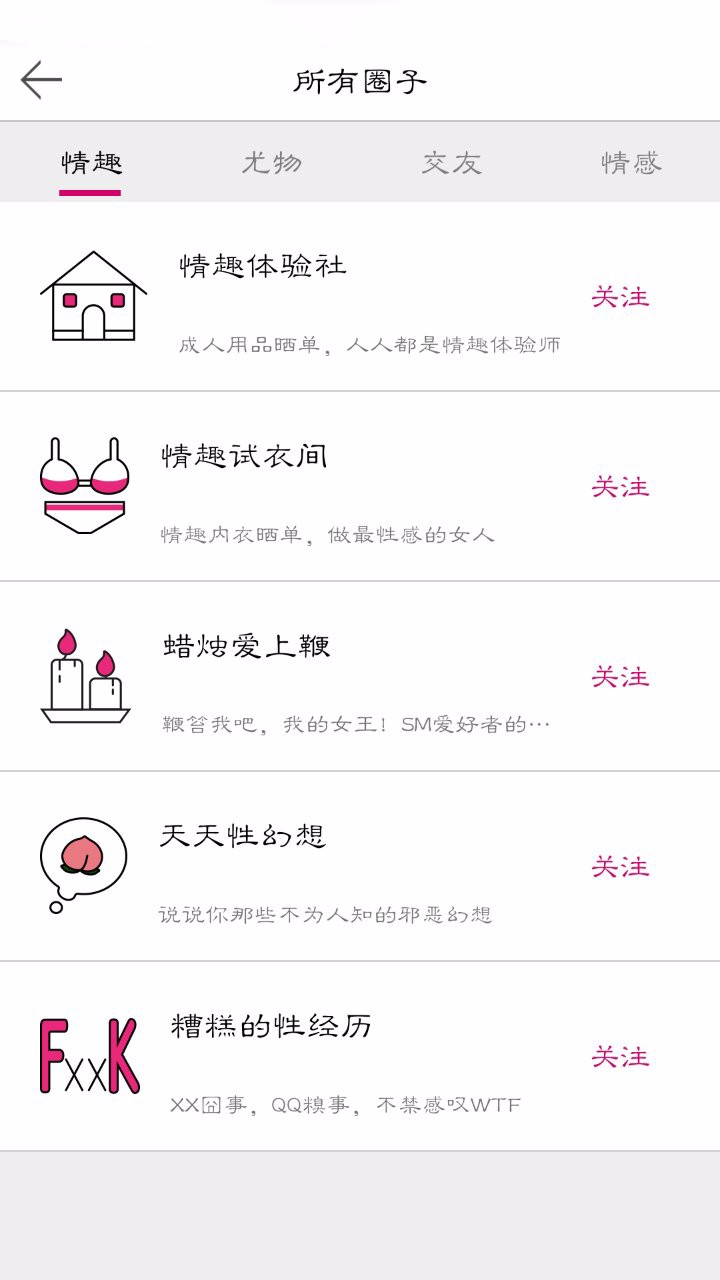Open the 糟糕的性经历 circle
This screenshot has width=720, height=1280.
[360, 1056]
